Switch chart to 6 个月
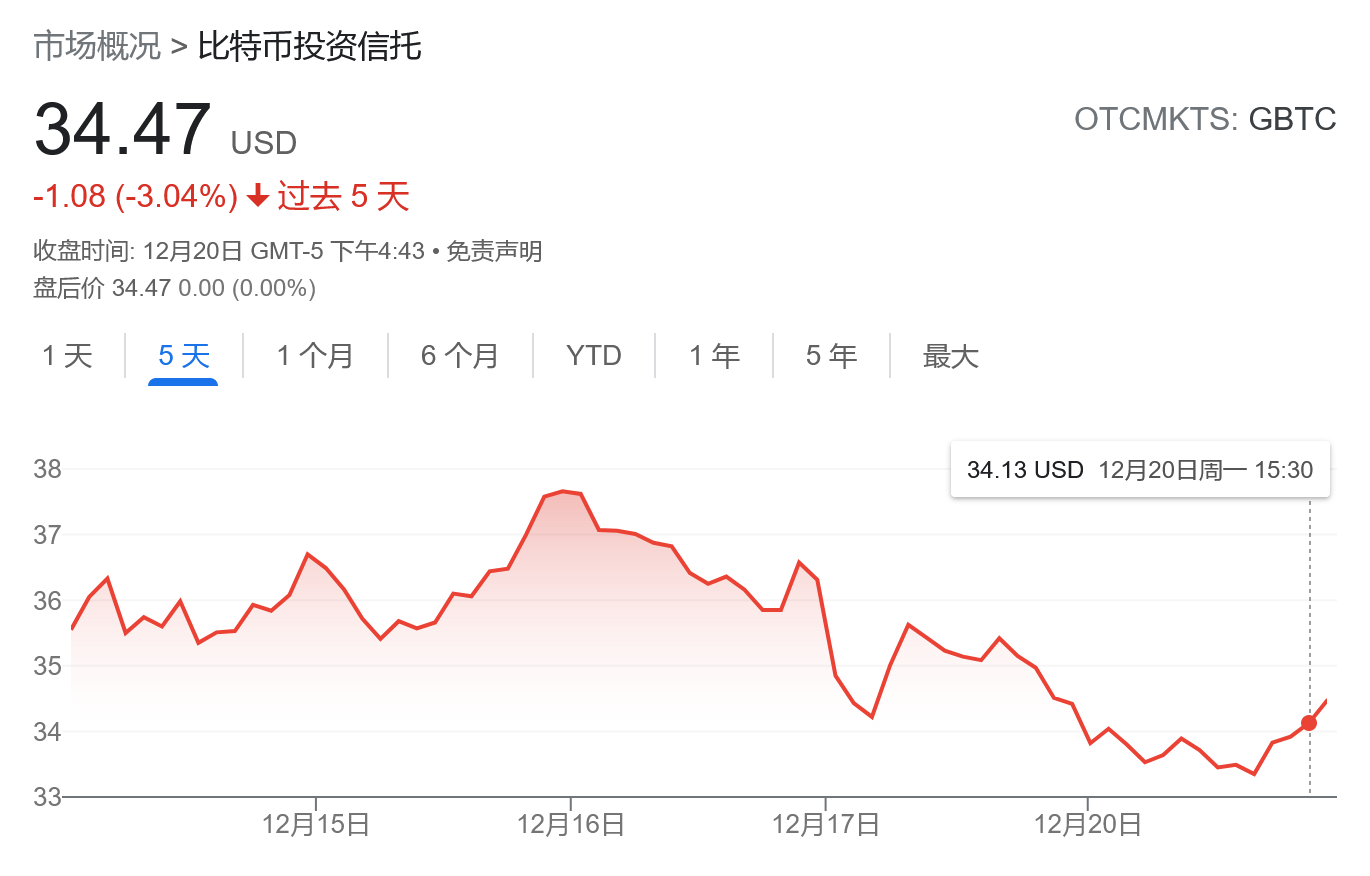1370x876 pixels. [x=460, y=356]
